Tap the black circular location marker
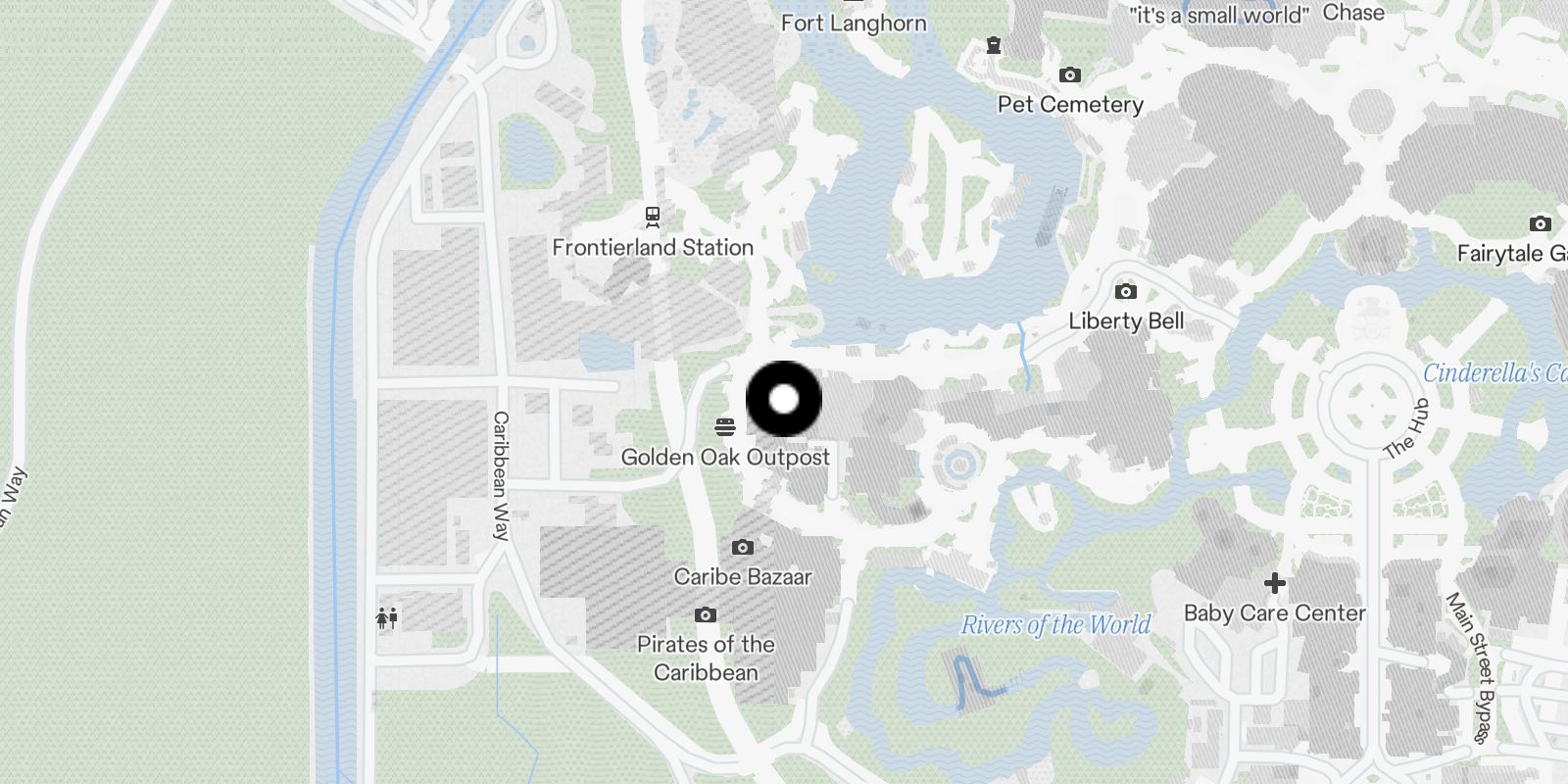This screenshot has width=1568, height=784. [784, 399]
